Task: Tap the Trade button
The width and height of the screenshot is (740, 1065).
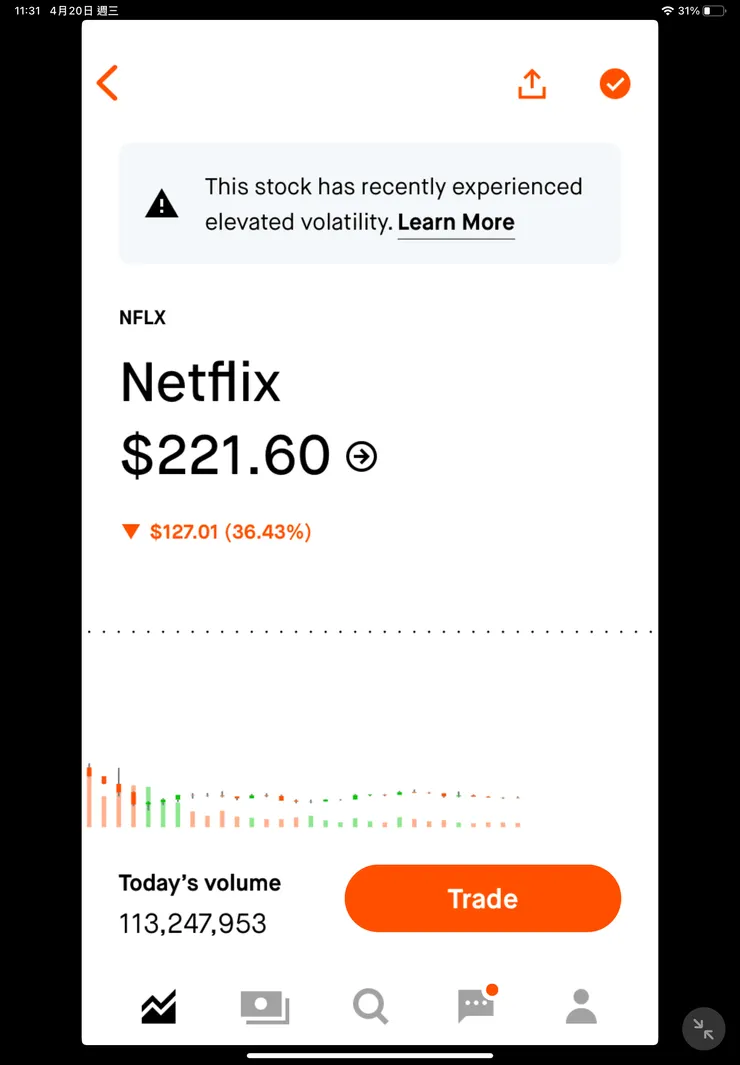Action: (x=483, y=898)
